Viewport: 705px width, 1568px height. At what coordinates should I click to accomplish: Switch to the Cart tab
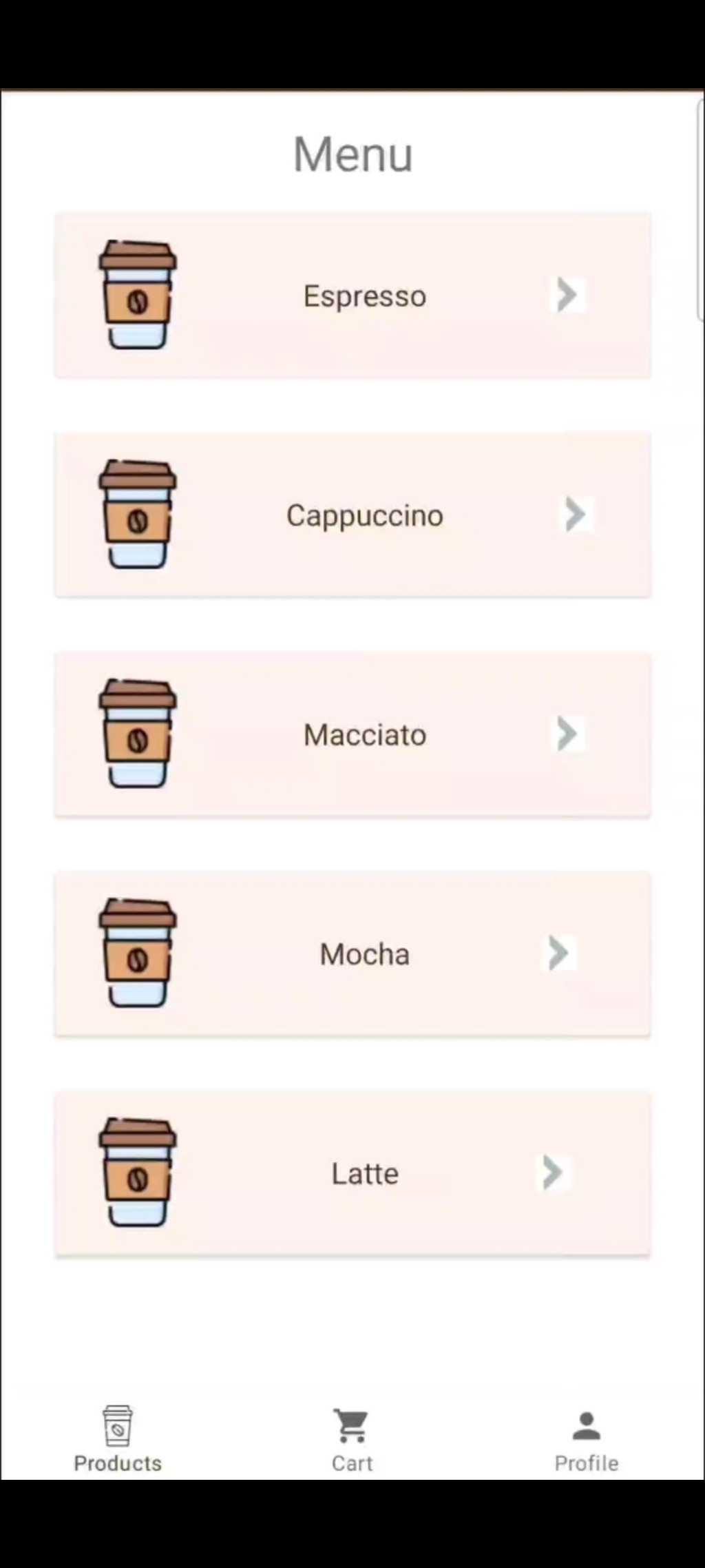(x=352, y=1439)
